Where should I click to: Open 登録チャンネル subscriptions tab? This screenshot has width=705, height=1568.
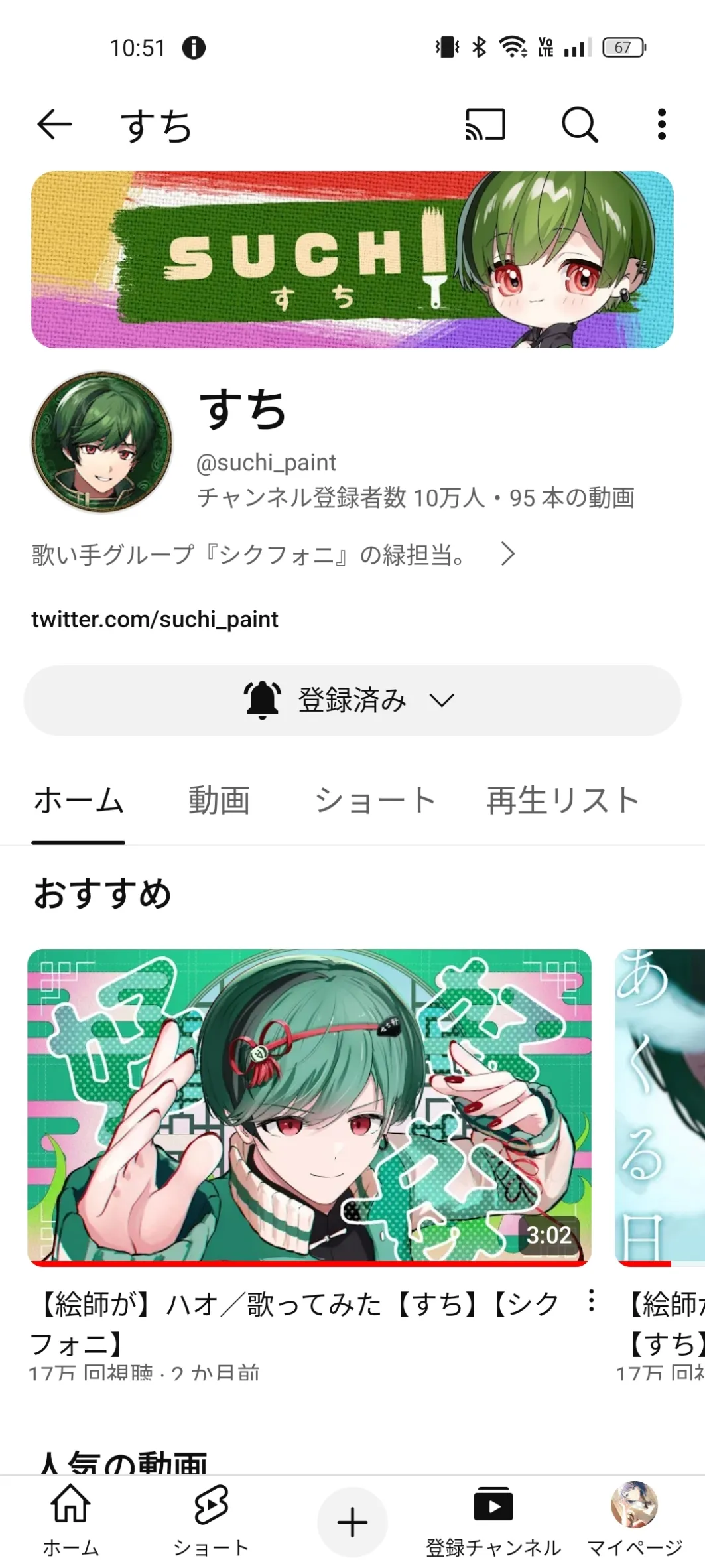tap(493, 1520)
